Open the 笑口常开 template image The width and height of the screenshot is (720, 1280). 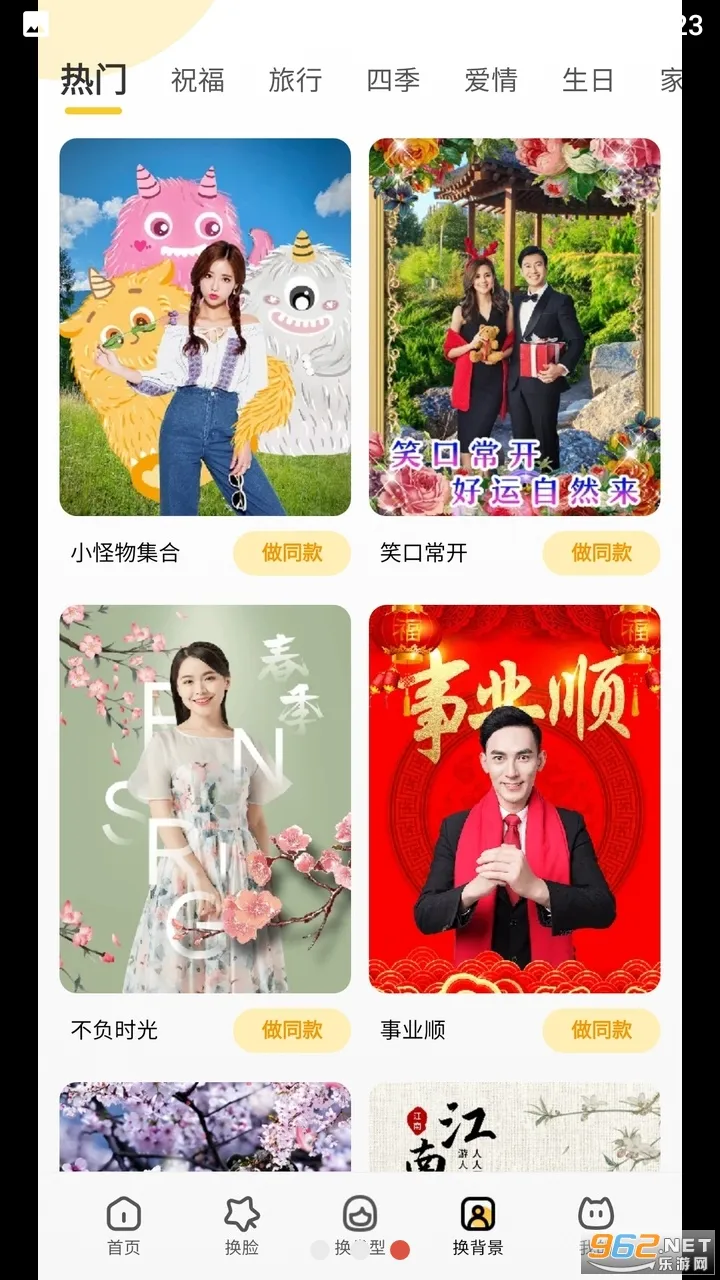514,327
